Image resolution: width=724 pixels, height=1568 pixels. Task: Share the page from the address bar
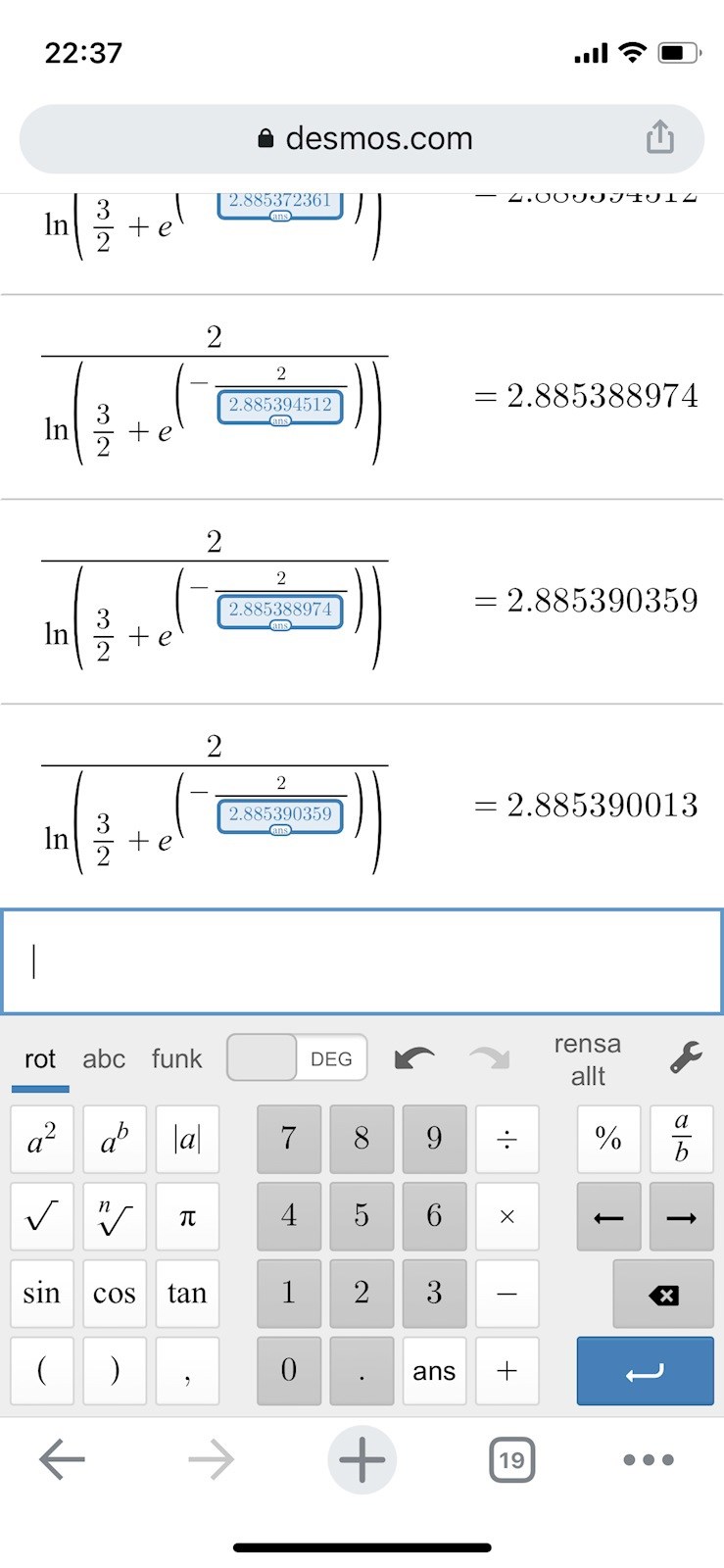coord(659,138)
